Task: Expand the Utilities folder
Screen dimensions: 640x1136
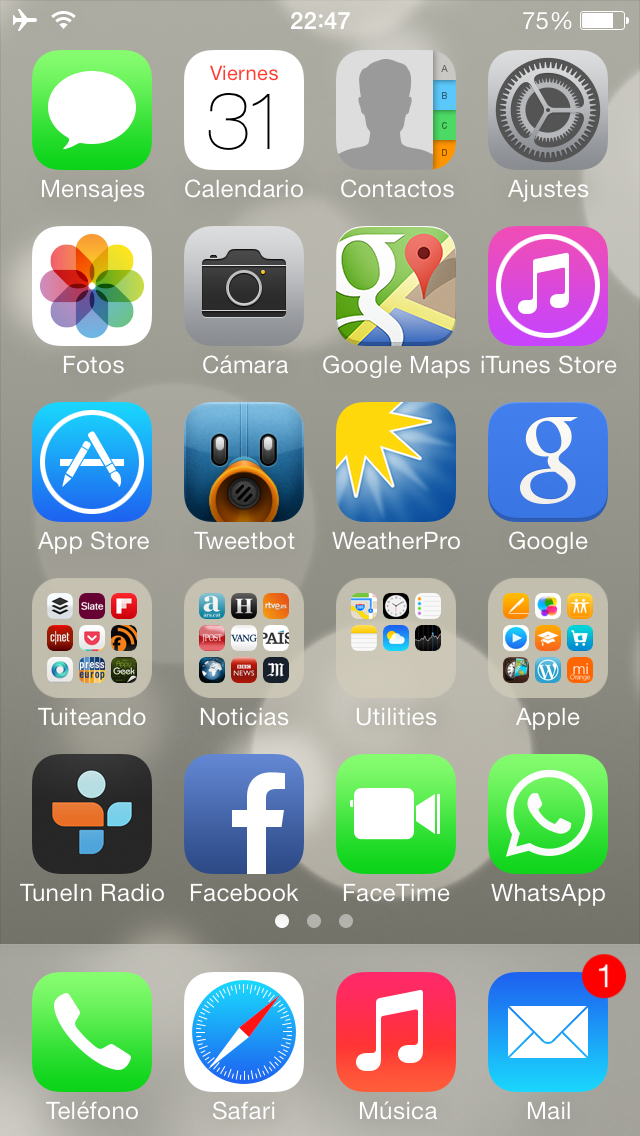Action: (x=396, y=638)
